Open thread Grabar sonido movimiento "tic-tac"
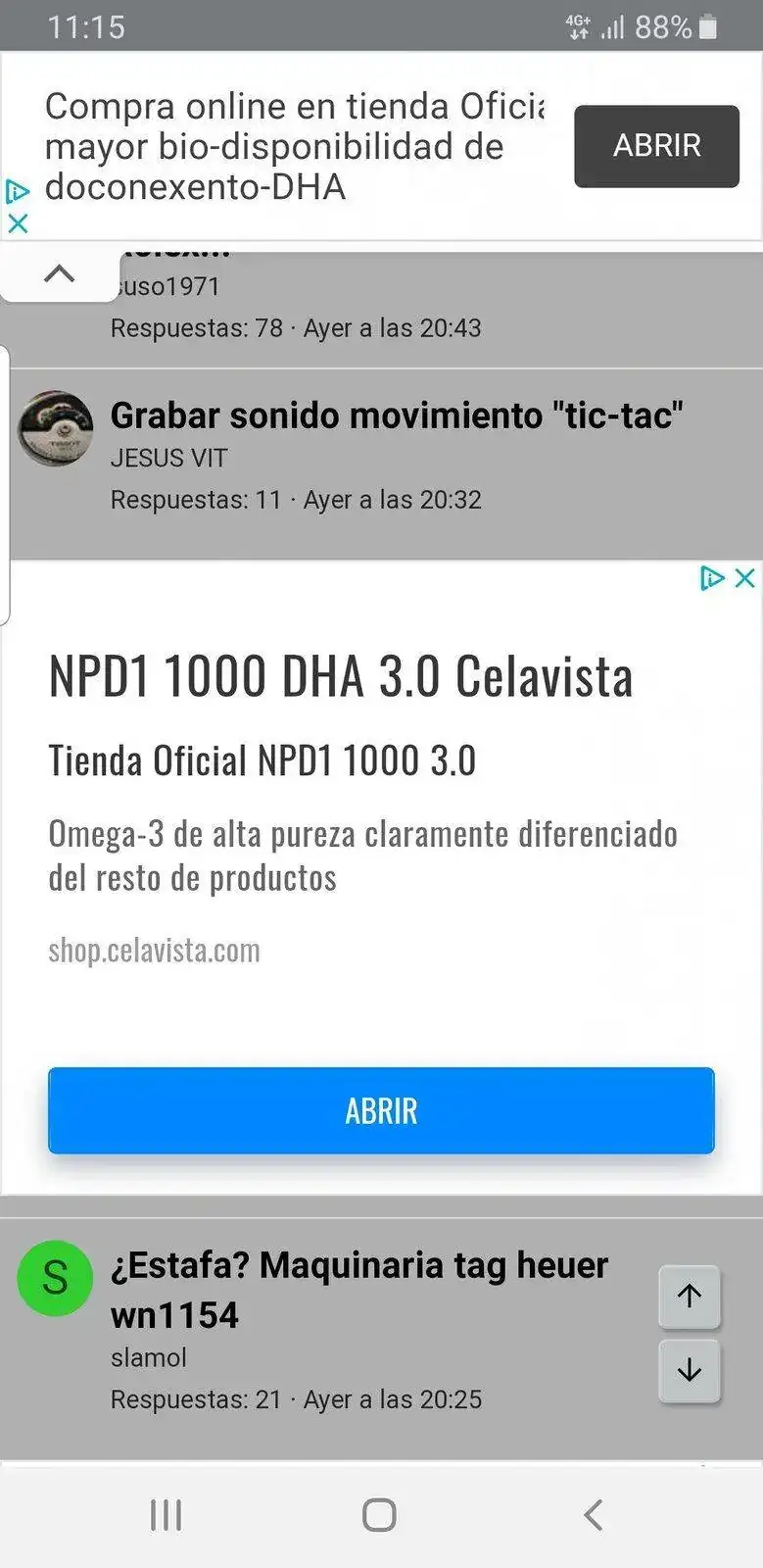 [x=396, y=416]
